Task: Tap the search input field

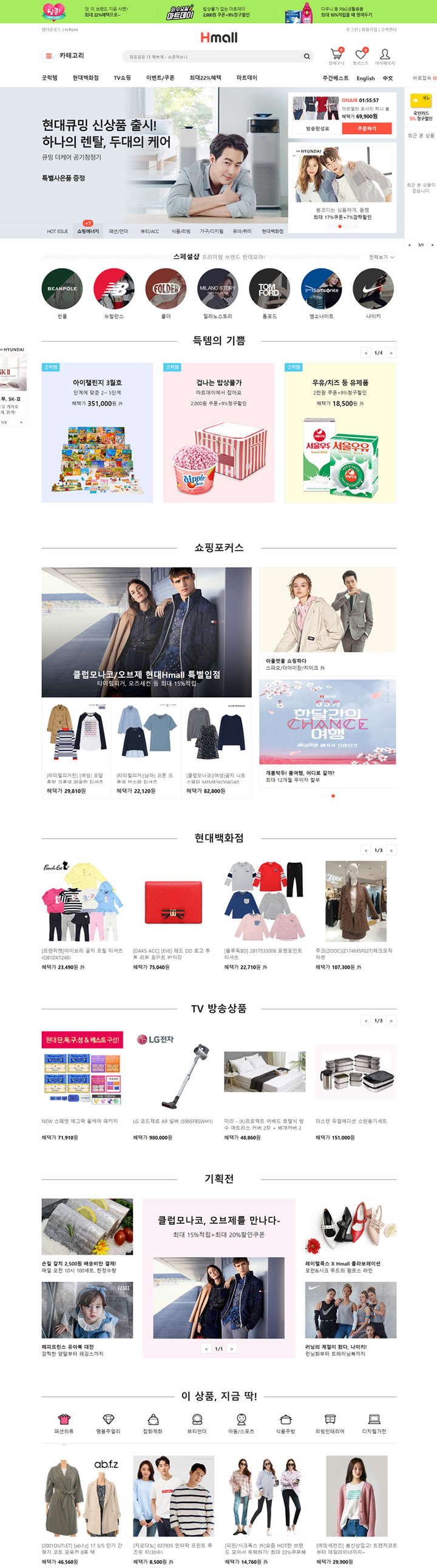Action: coord(213,56)
